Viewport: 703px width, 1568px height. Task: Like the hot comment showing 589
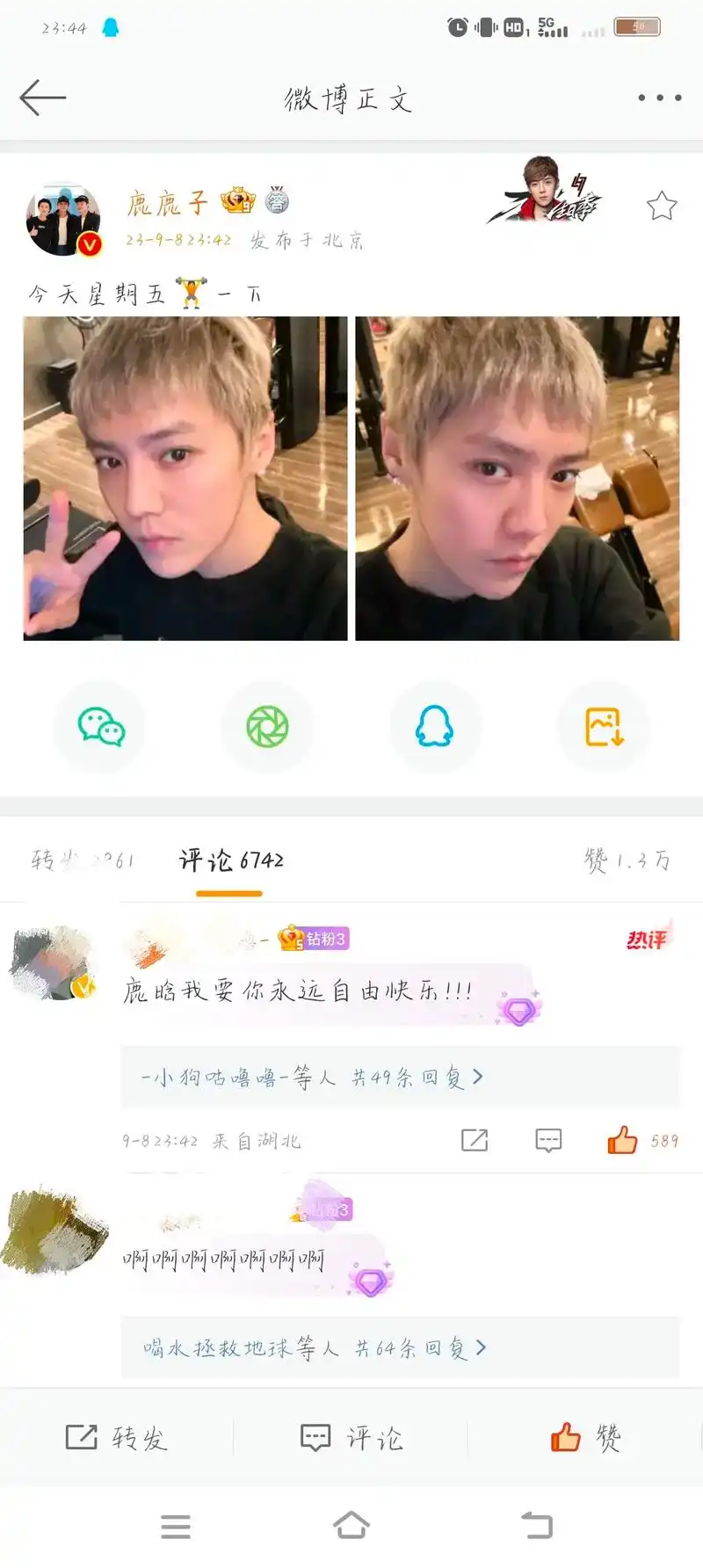[x=622, y=1140]
